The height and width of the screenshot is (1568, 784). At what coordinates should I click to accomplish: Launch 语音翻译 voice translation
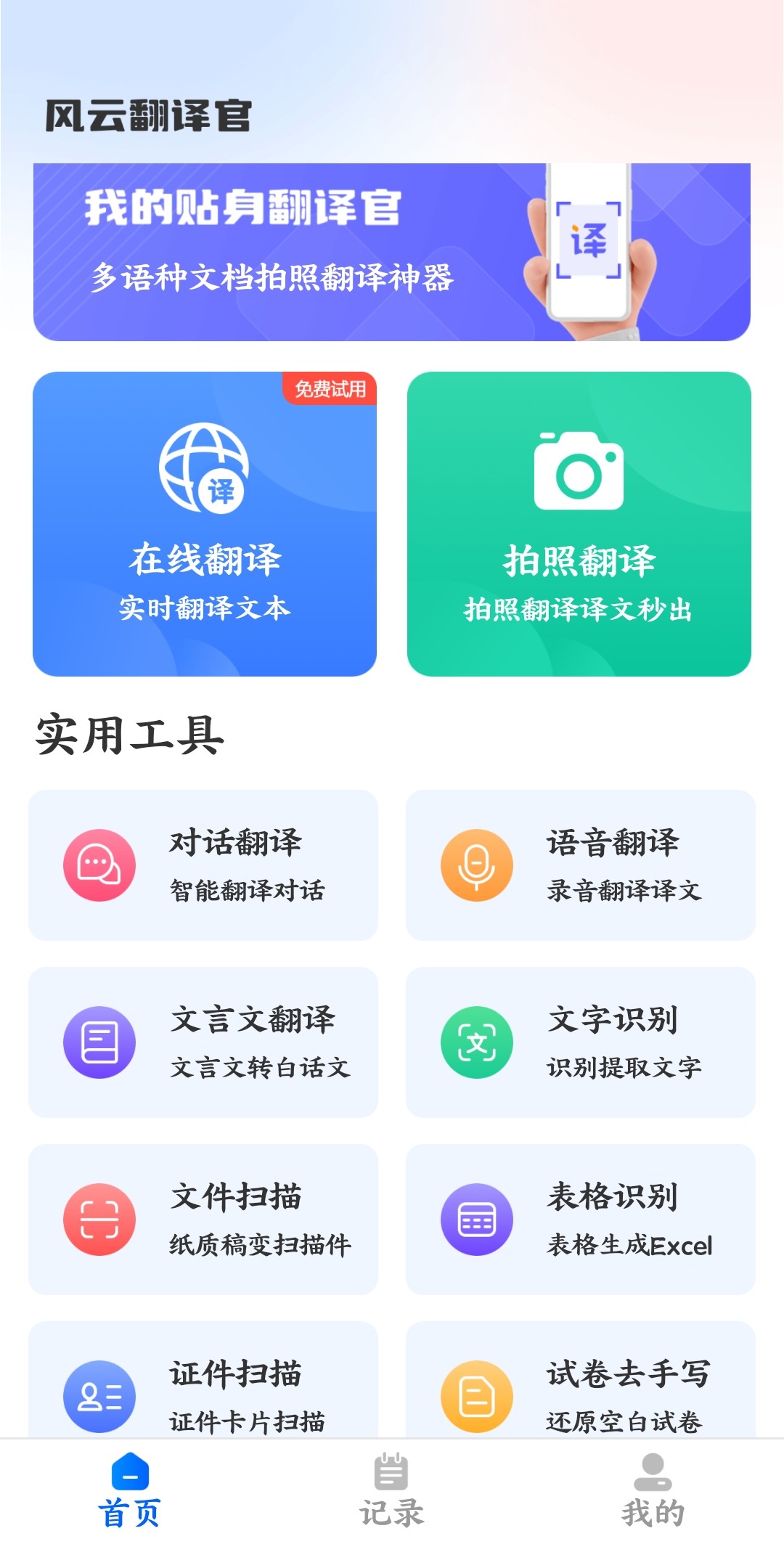coord(581,865)
